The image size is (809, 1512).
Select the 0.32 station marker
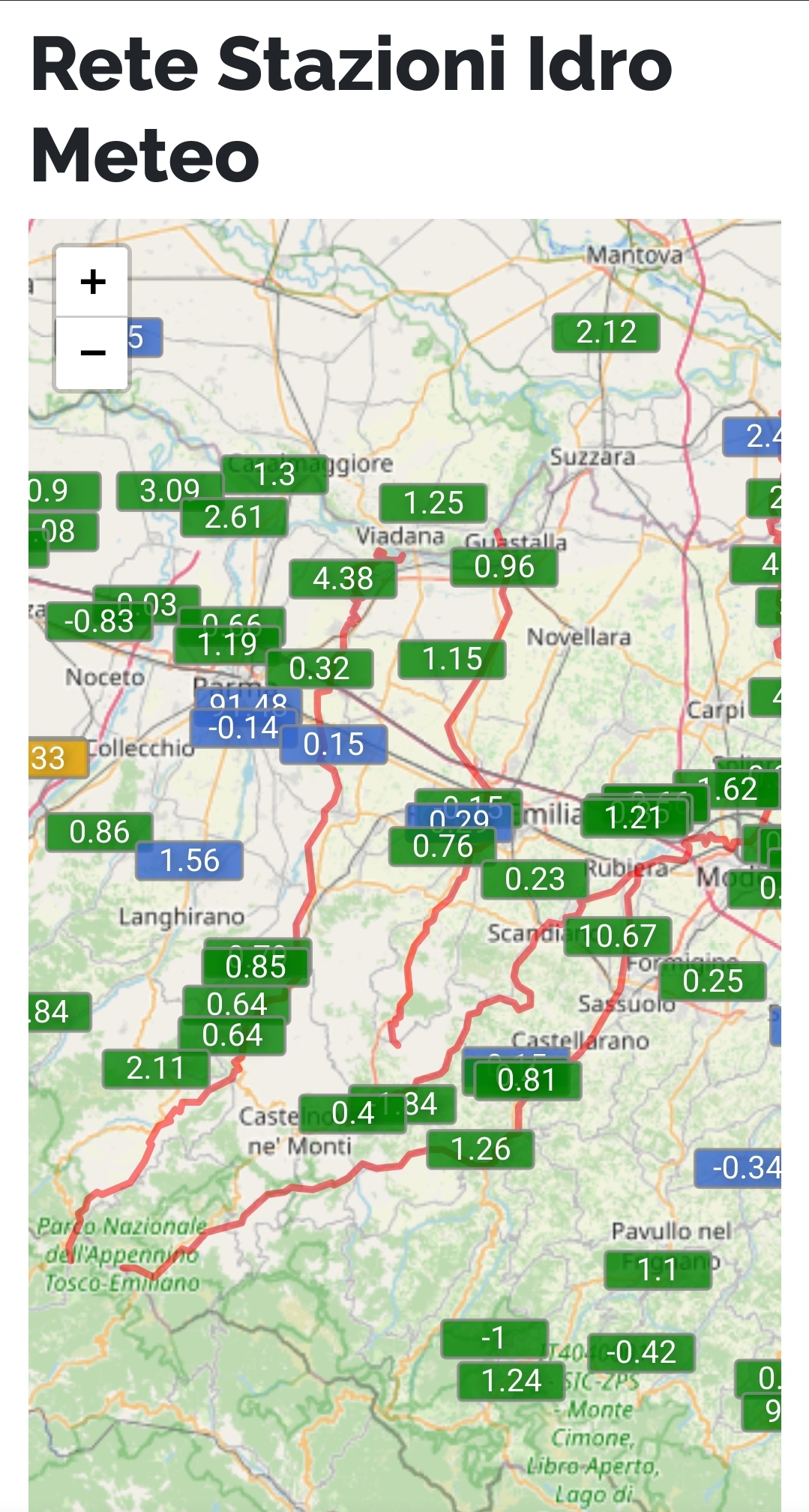(x=319, y=669)
